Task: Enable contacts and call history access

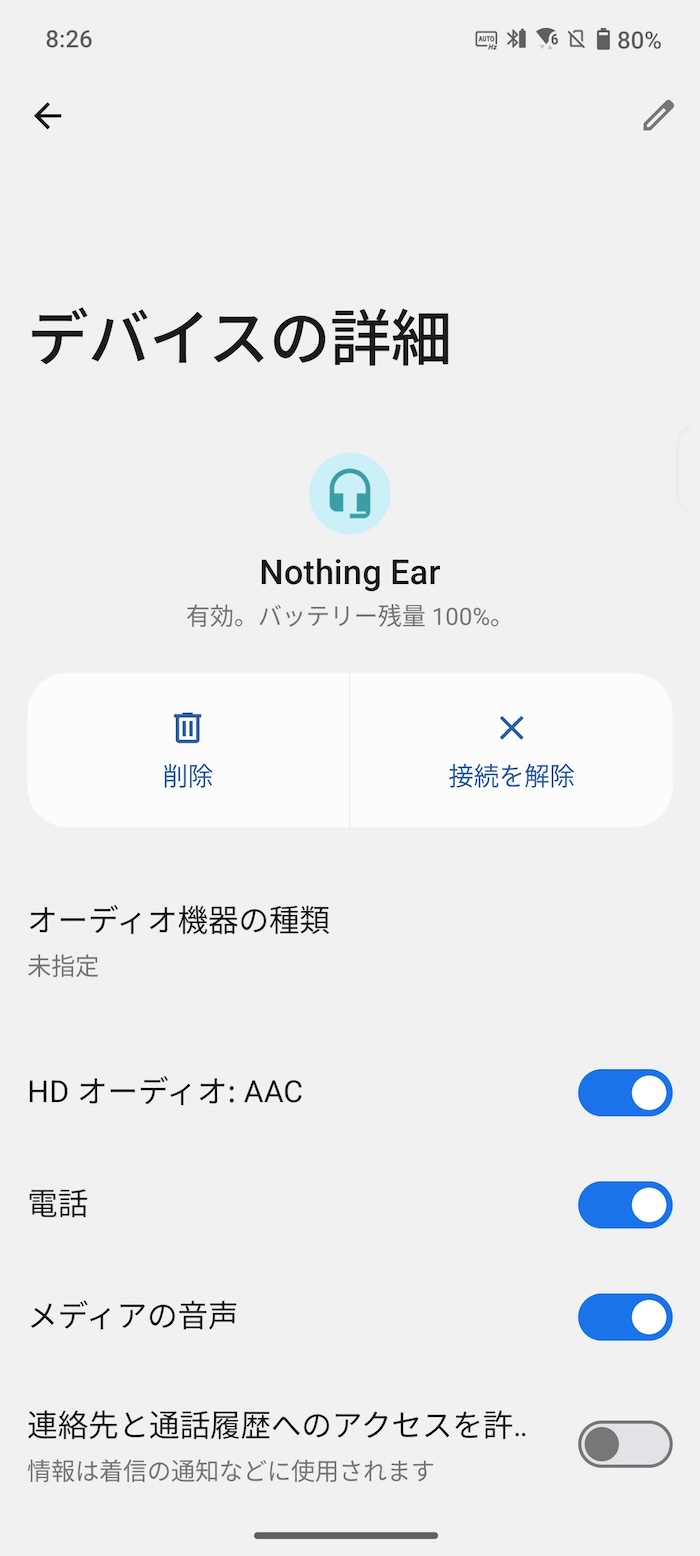Action: (x=625, y=1444)
